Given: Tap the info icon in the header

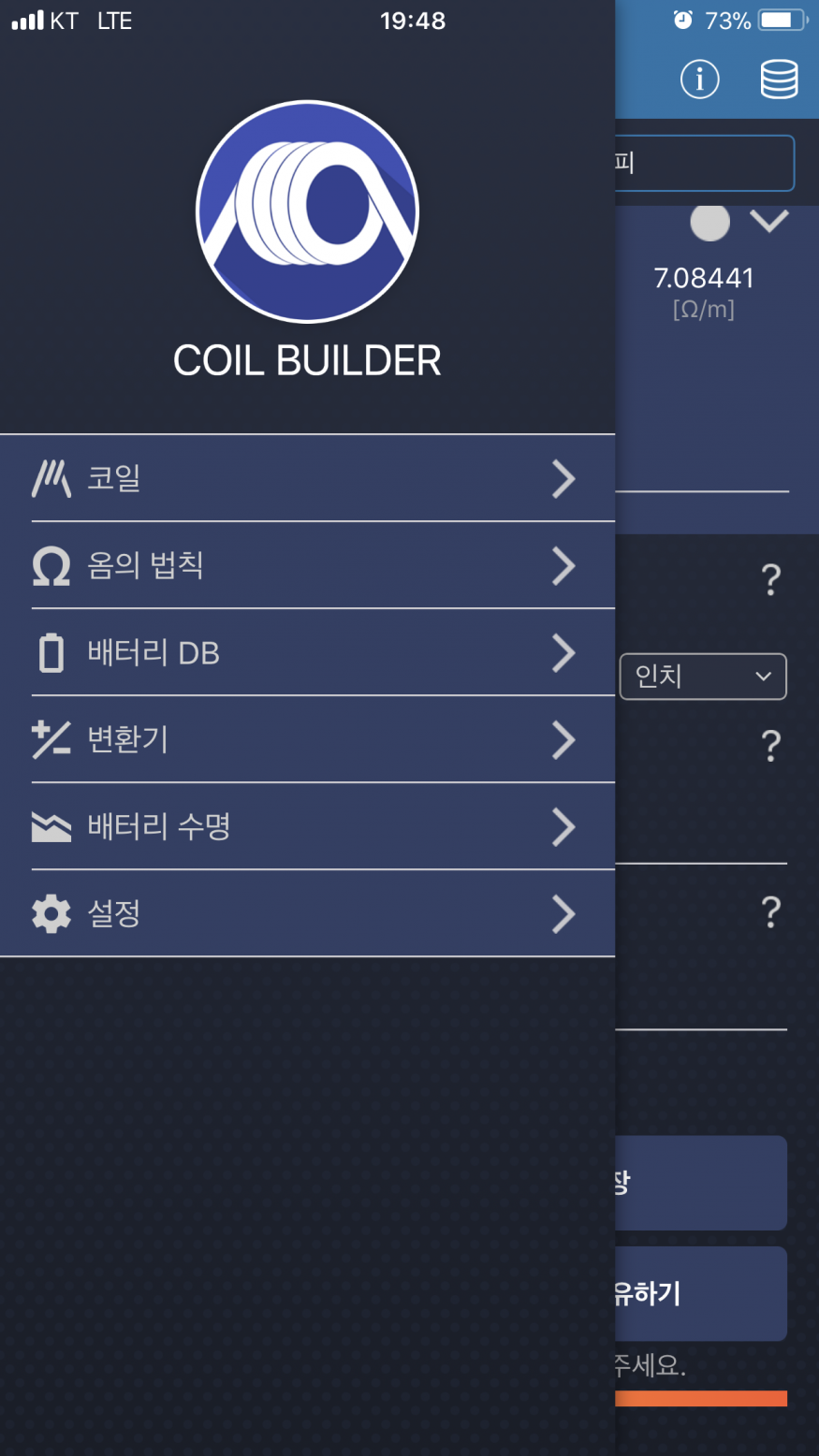Looking at the screenshot, I should point(699,80).
